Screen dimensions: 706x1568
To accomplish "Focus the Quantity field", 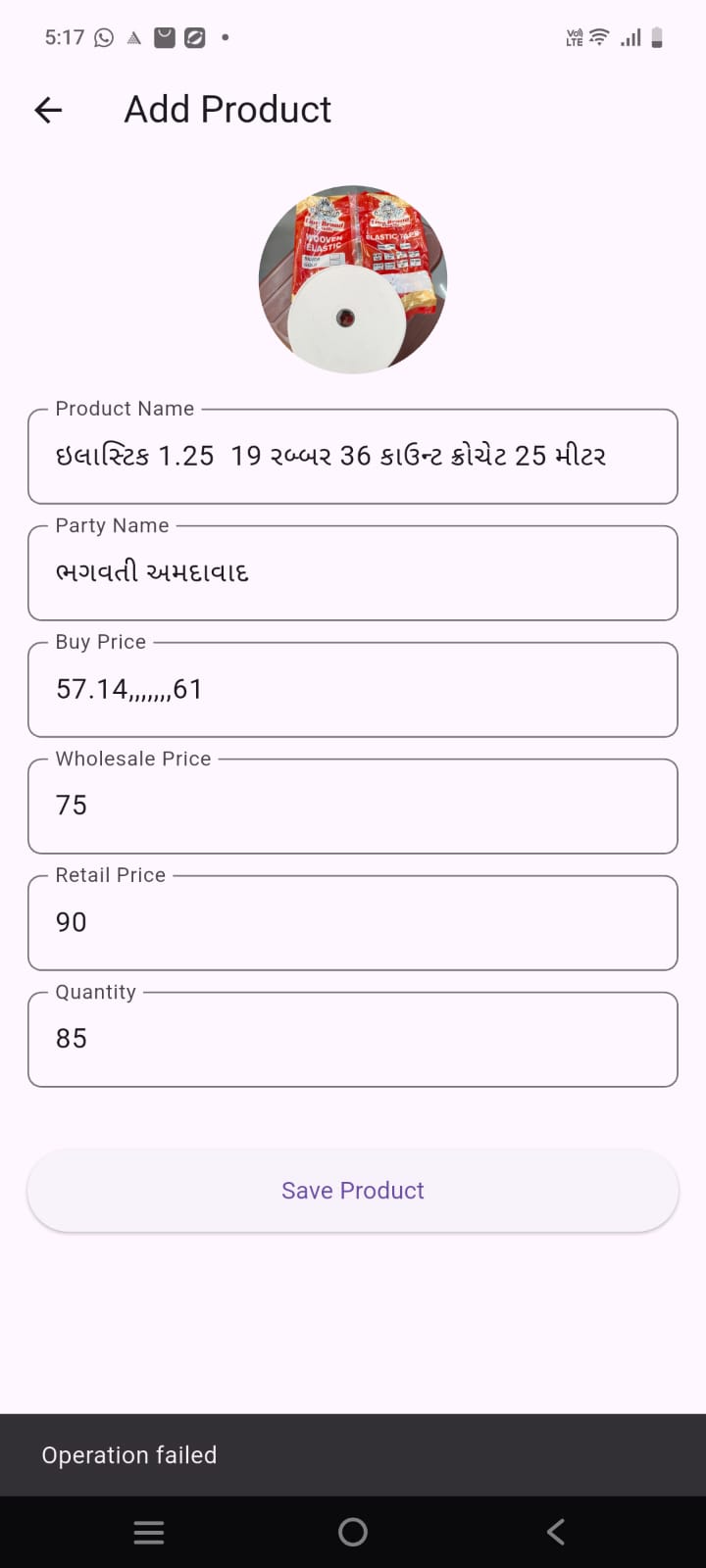I will pos(353,1039).
